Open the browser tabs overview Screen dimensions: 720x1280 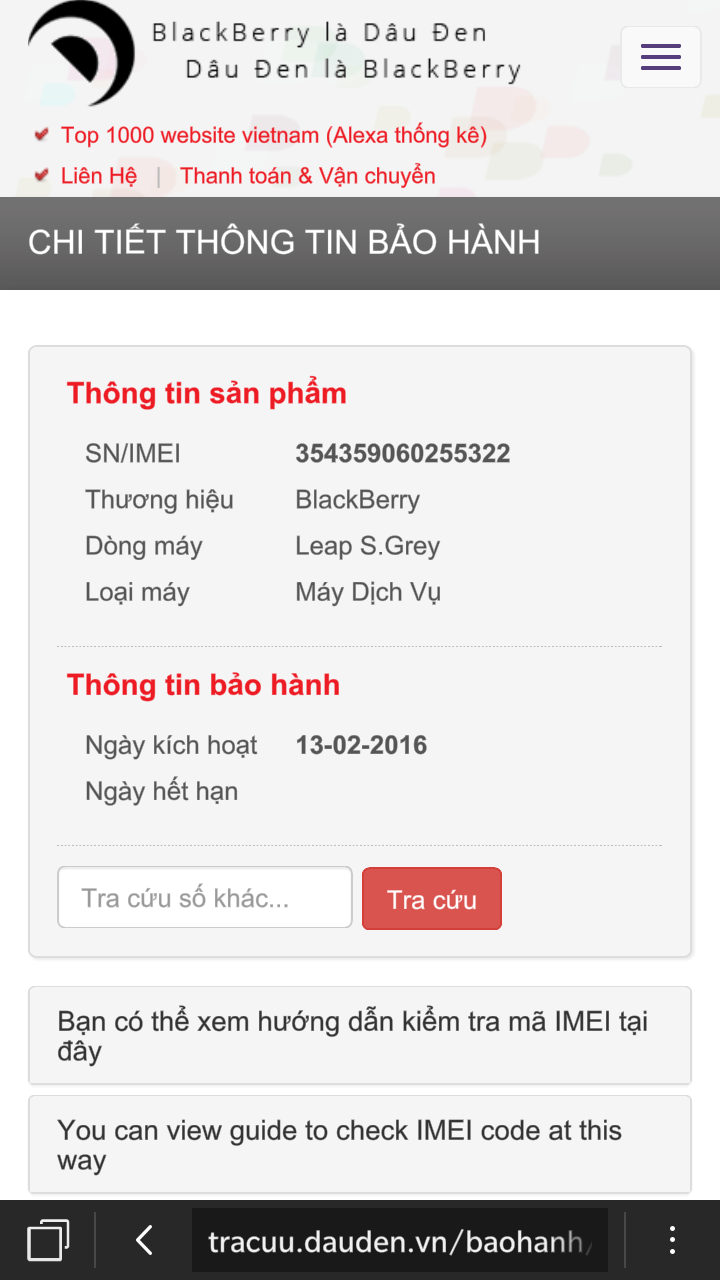(48, 1241)
